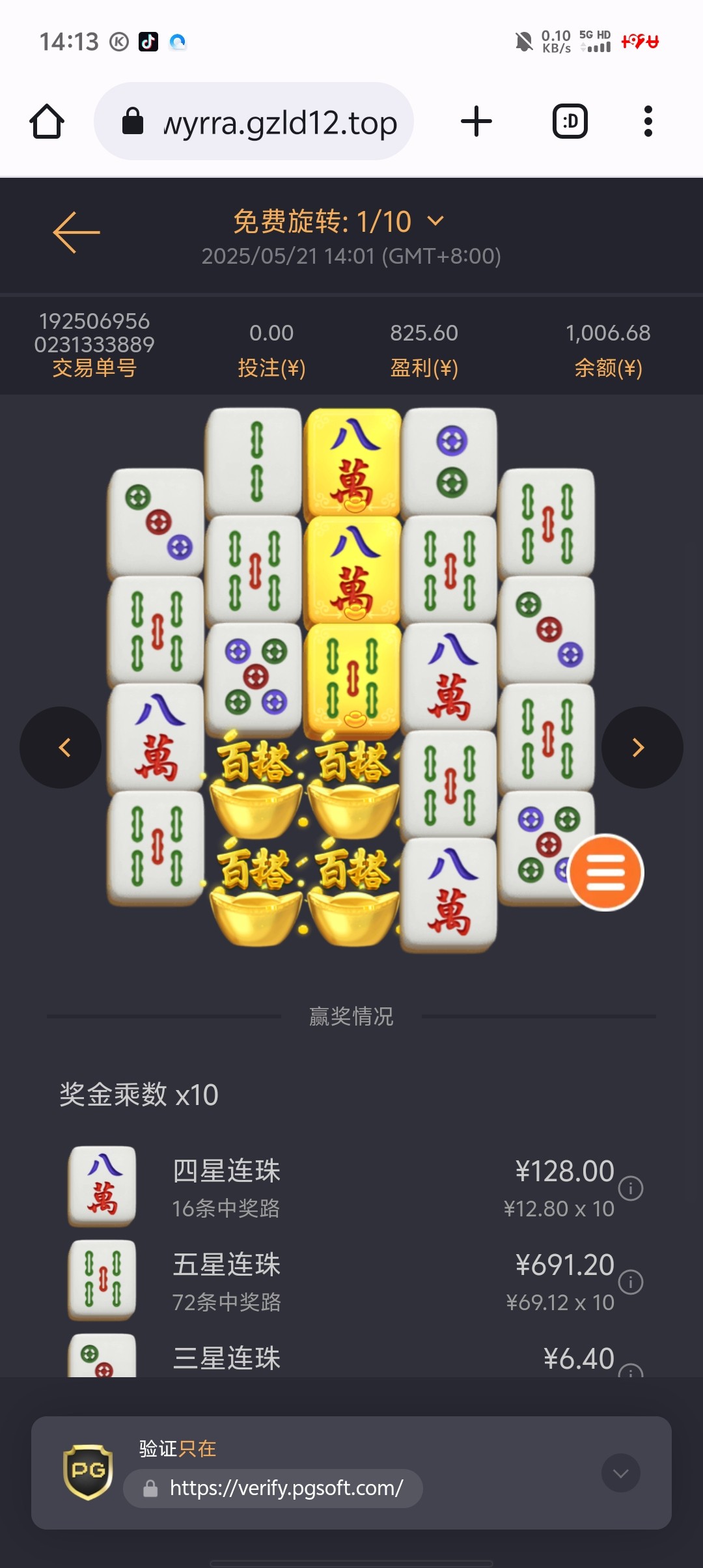The height and width of the screenshot is (1568, 703).
Task: Expand the PG verification panel
Action: click(x=620, y=1473)
